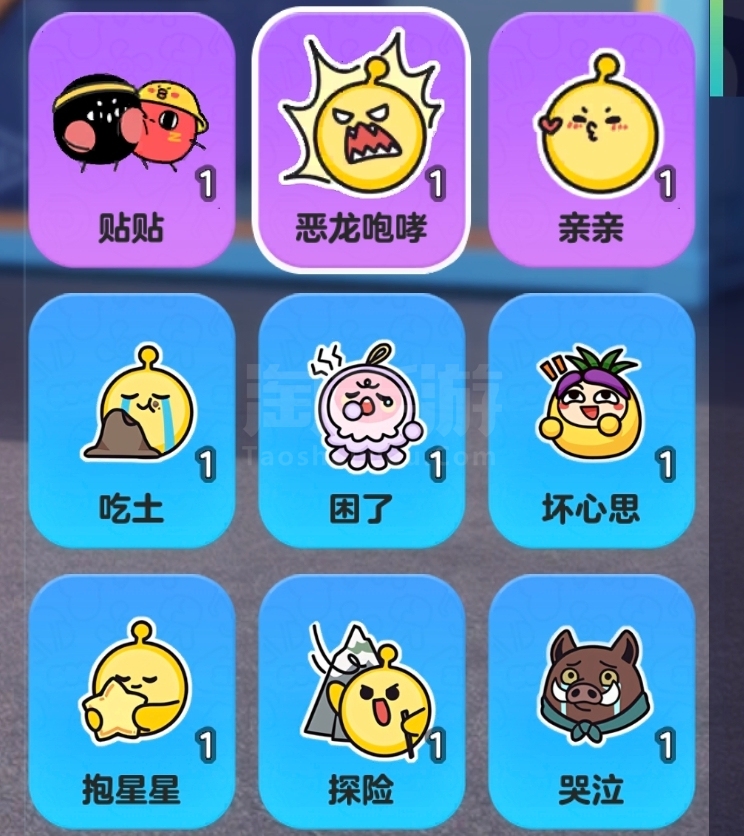Pick the 吃土 emote card
This screenshot has height=836, width=744.
tap(132, 420)
